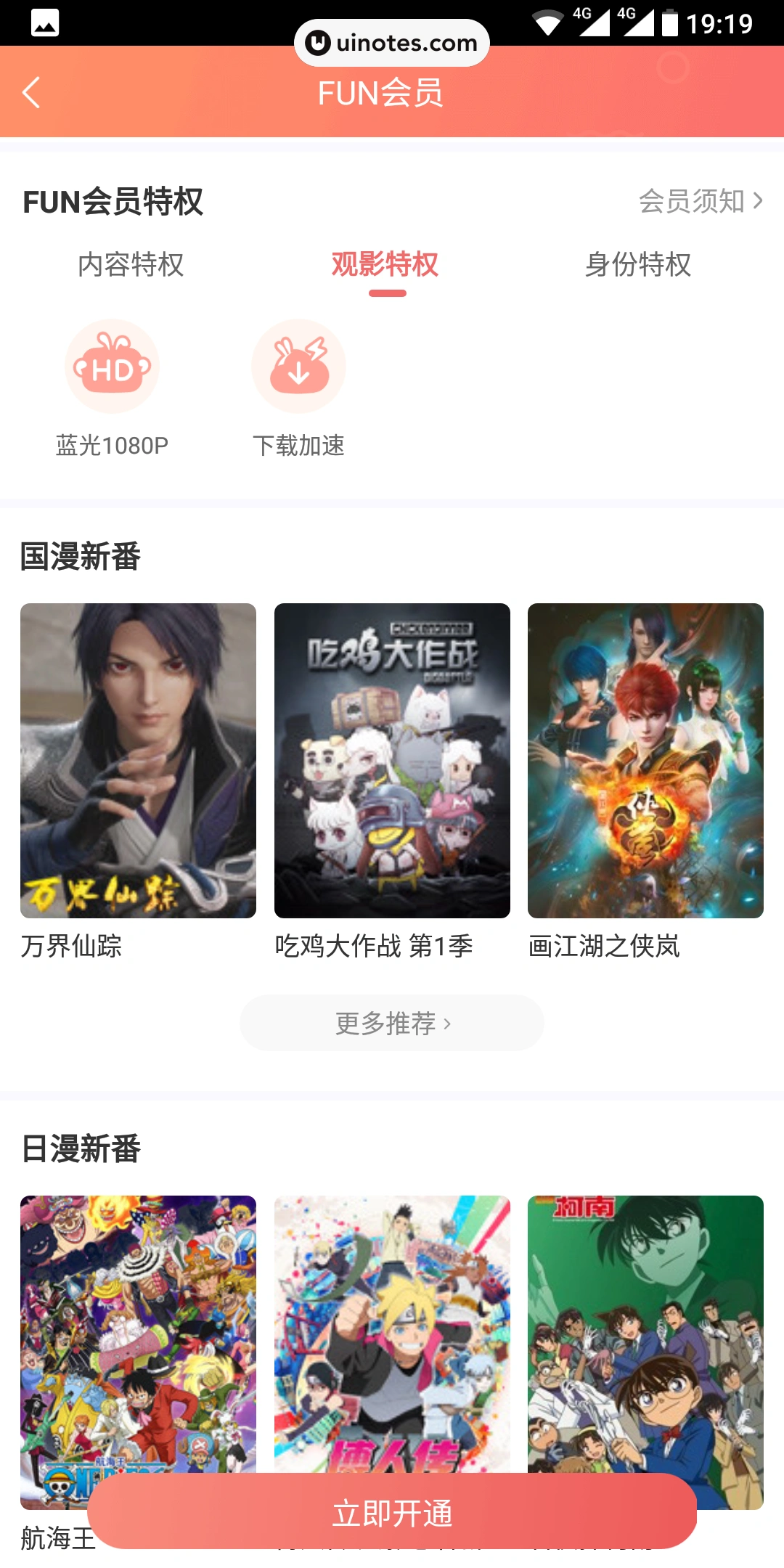
Task: Open the 航海王 poster under 日漫新番
Action: pos(137,1328)
